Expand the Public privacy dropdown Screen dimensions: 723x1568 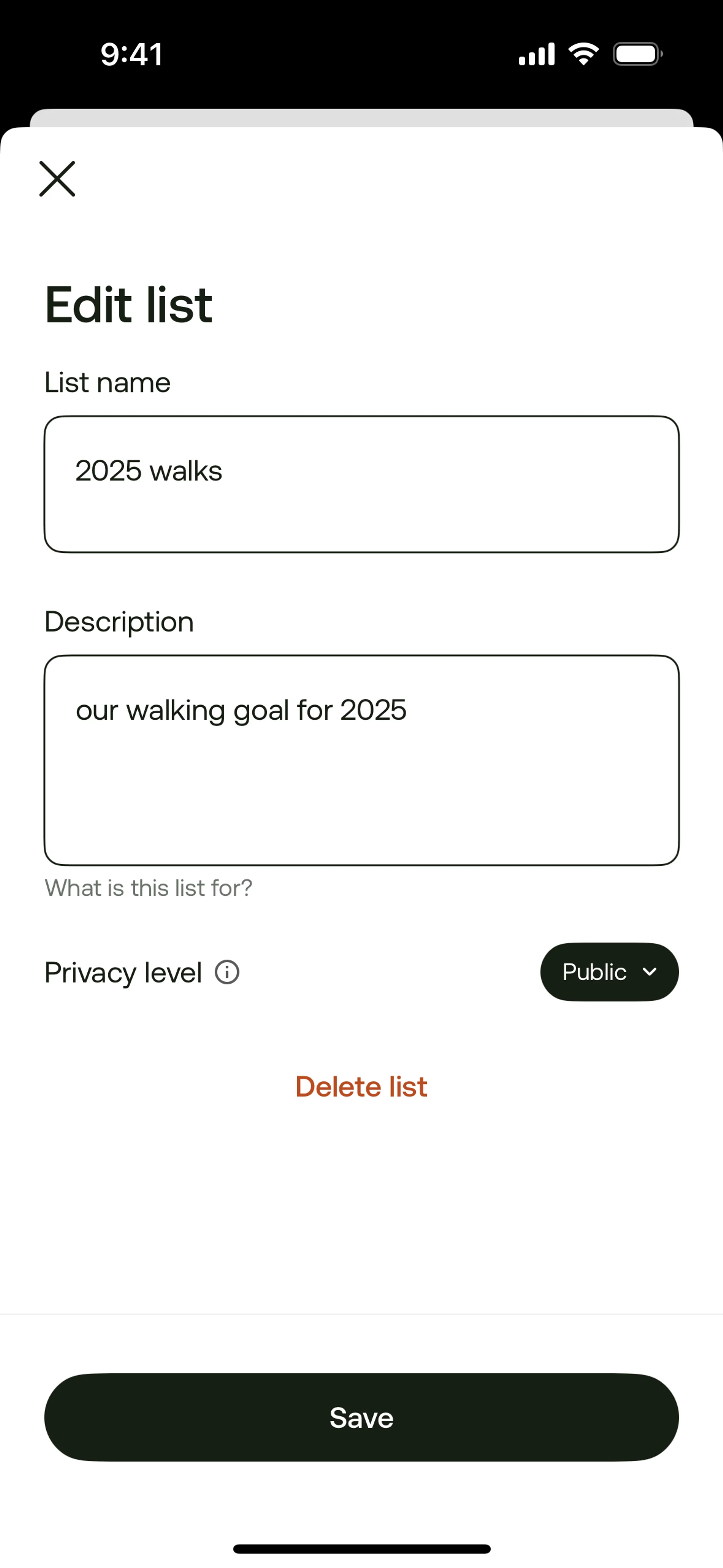tap(609, 972)
